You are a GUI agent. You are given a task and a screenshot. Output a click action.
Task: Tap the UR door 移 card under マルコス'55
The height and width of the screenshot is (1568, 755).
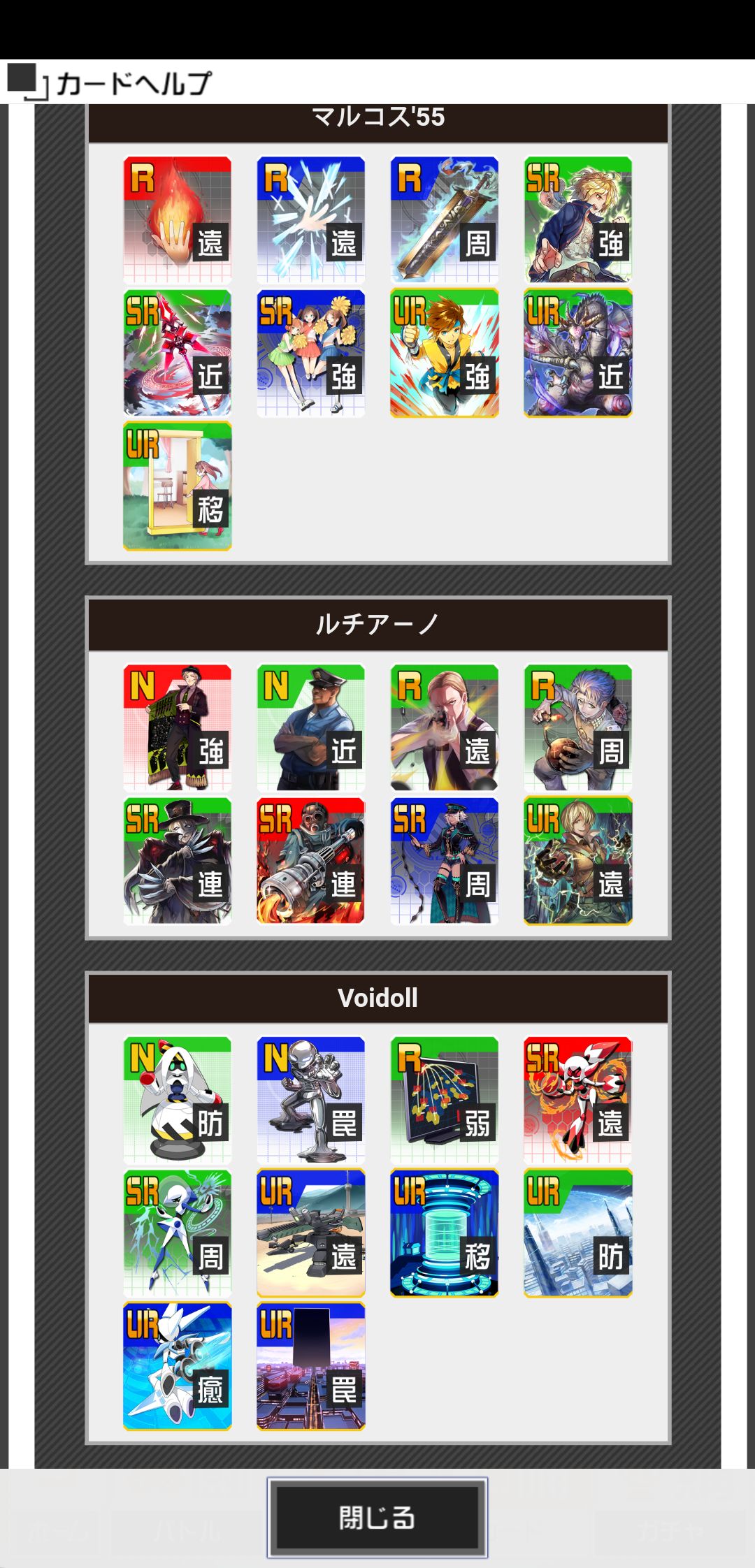click(x=177, y=489)
